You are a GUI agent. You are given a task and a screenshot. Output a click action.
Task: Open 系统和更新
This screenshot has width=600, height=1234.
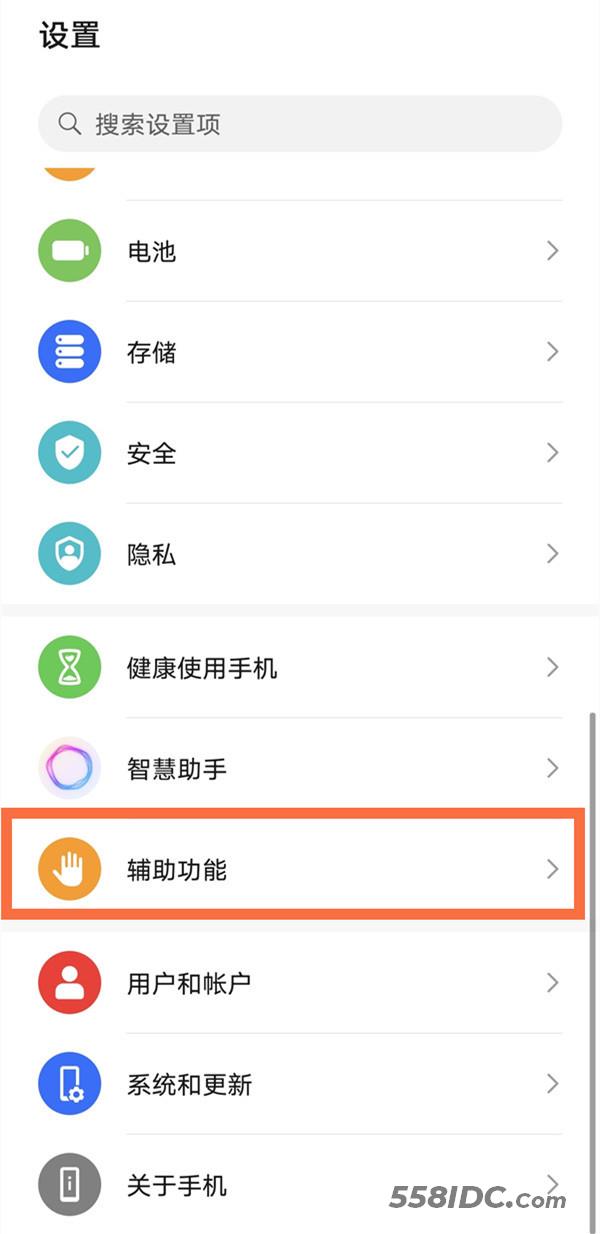click(x=300, y=1084)
